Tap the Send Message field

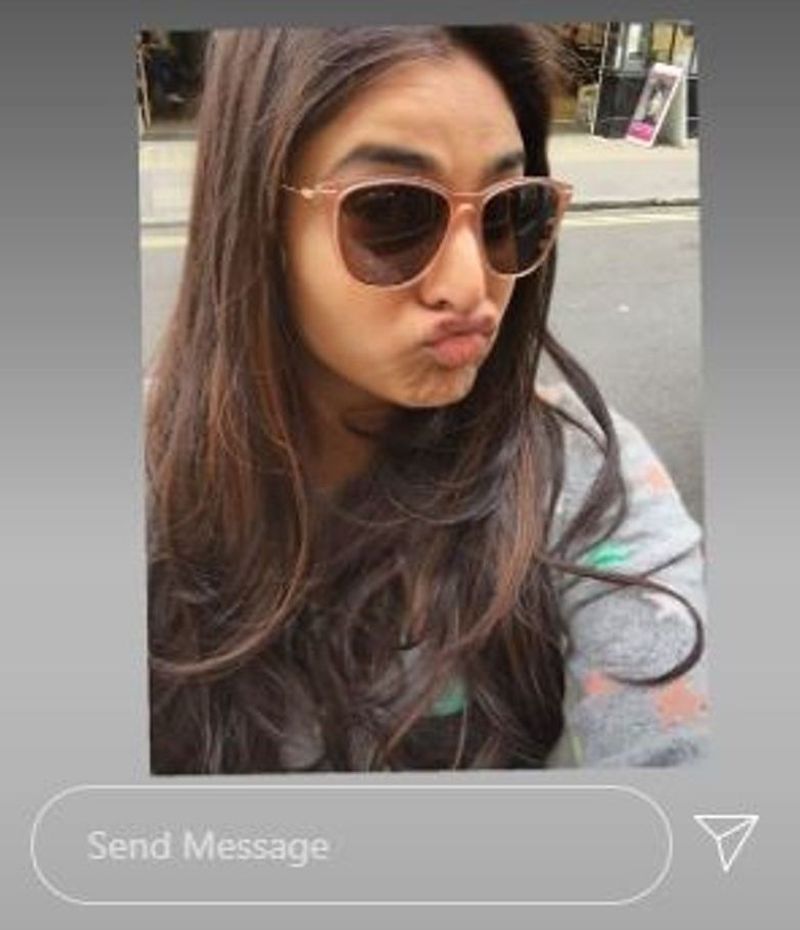[x=350, y=846]
